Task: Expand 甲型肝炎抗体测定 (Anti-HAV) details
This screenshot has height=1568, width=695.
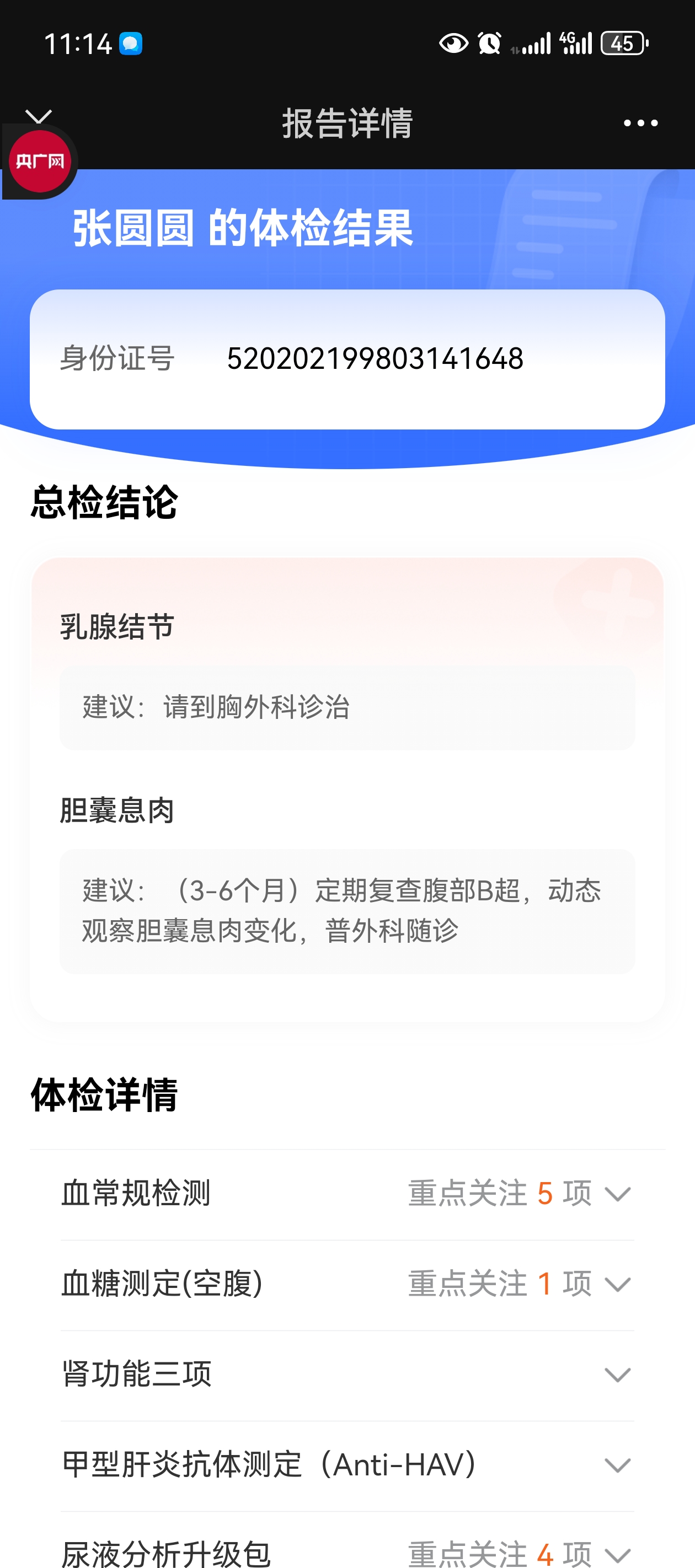Action: (x=617, y=1465)
